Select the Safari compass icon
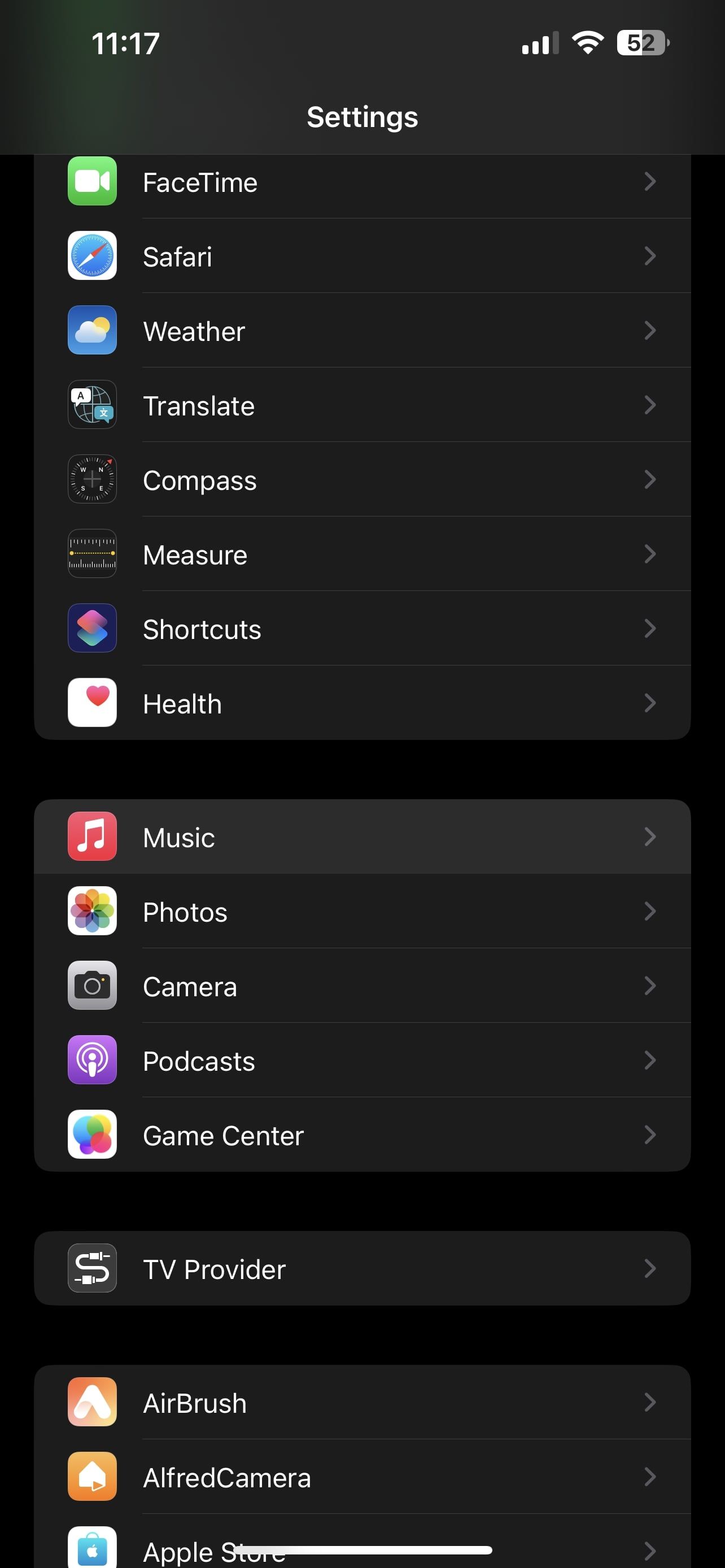725x1568 pixels. [92, 256]
